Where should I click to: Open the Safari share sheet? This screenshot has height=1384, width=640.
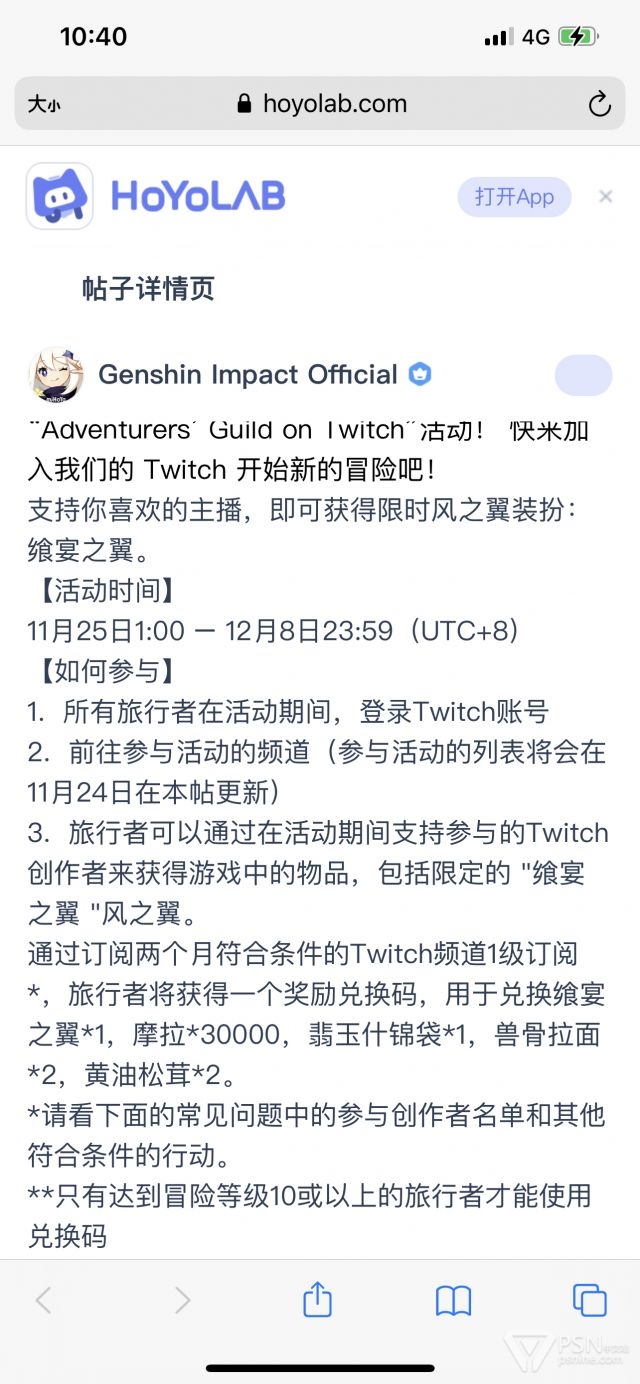point(317,1299)
